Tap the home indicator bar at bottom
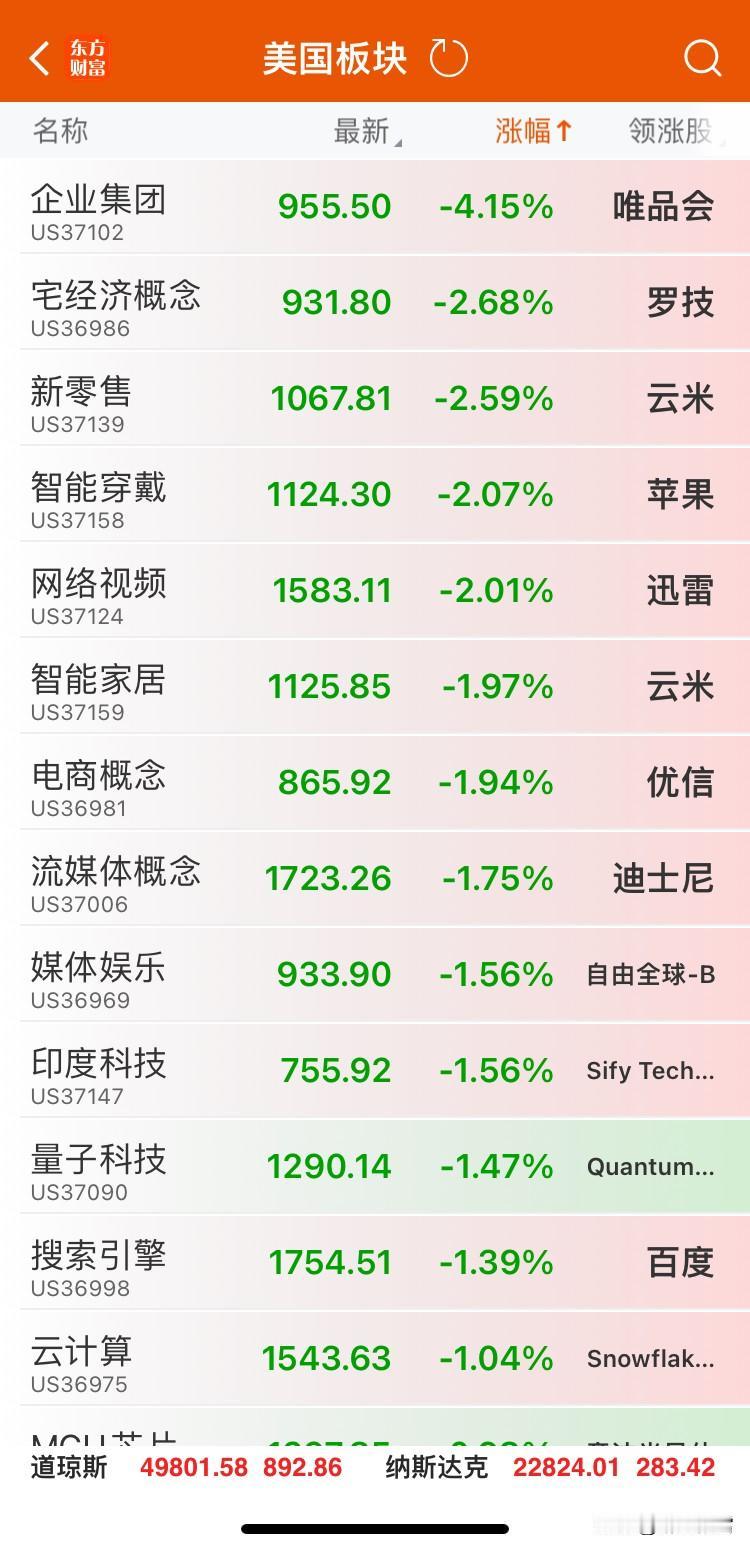750x1550 pixels. 375,1528
